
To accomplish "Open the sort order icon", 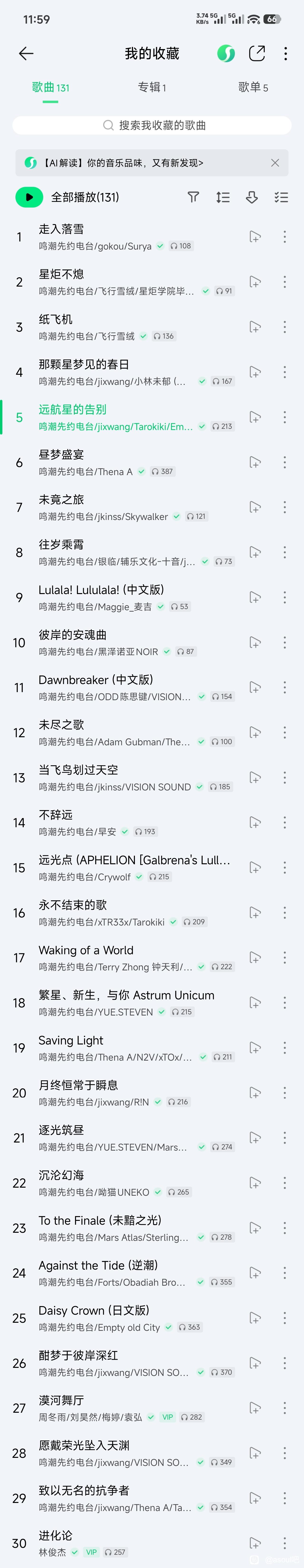I will [x=223, y=197].
